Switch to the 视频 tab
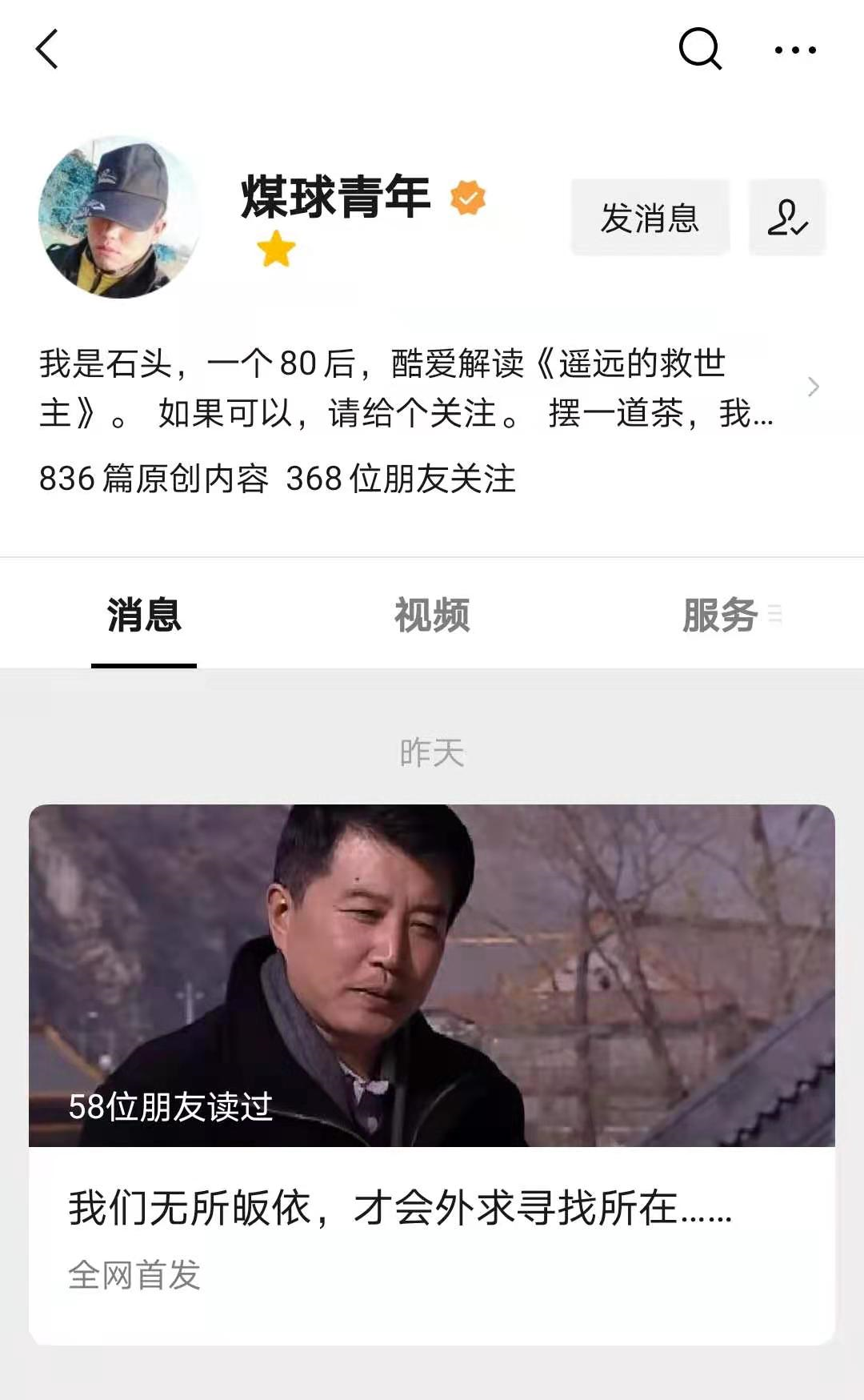This screenshot has width=864, height=1400. (x=432, y=616)
